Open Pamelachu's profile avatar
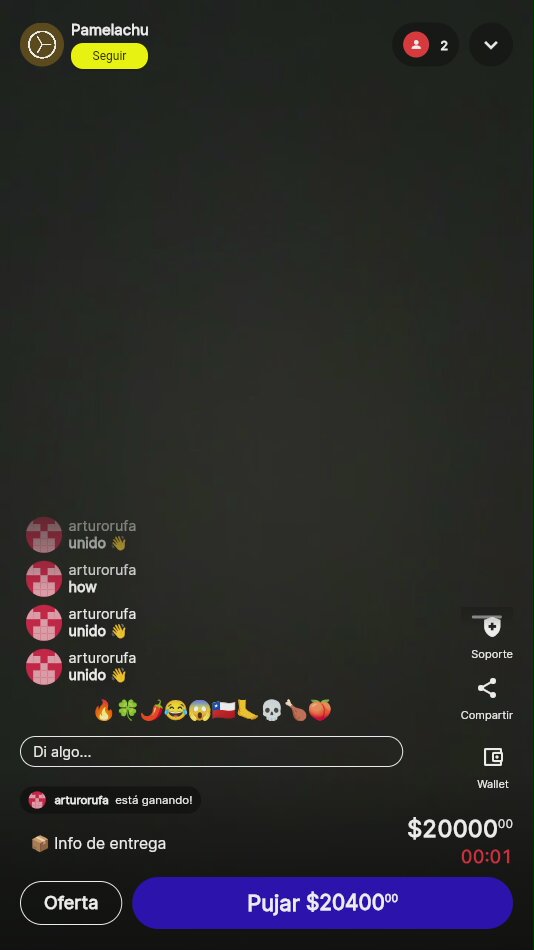Screen dimensions: 534x950 point(42,44)
